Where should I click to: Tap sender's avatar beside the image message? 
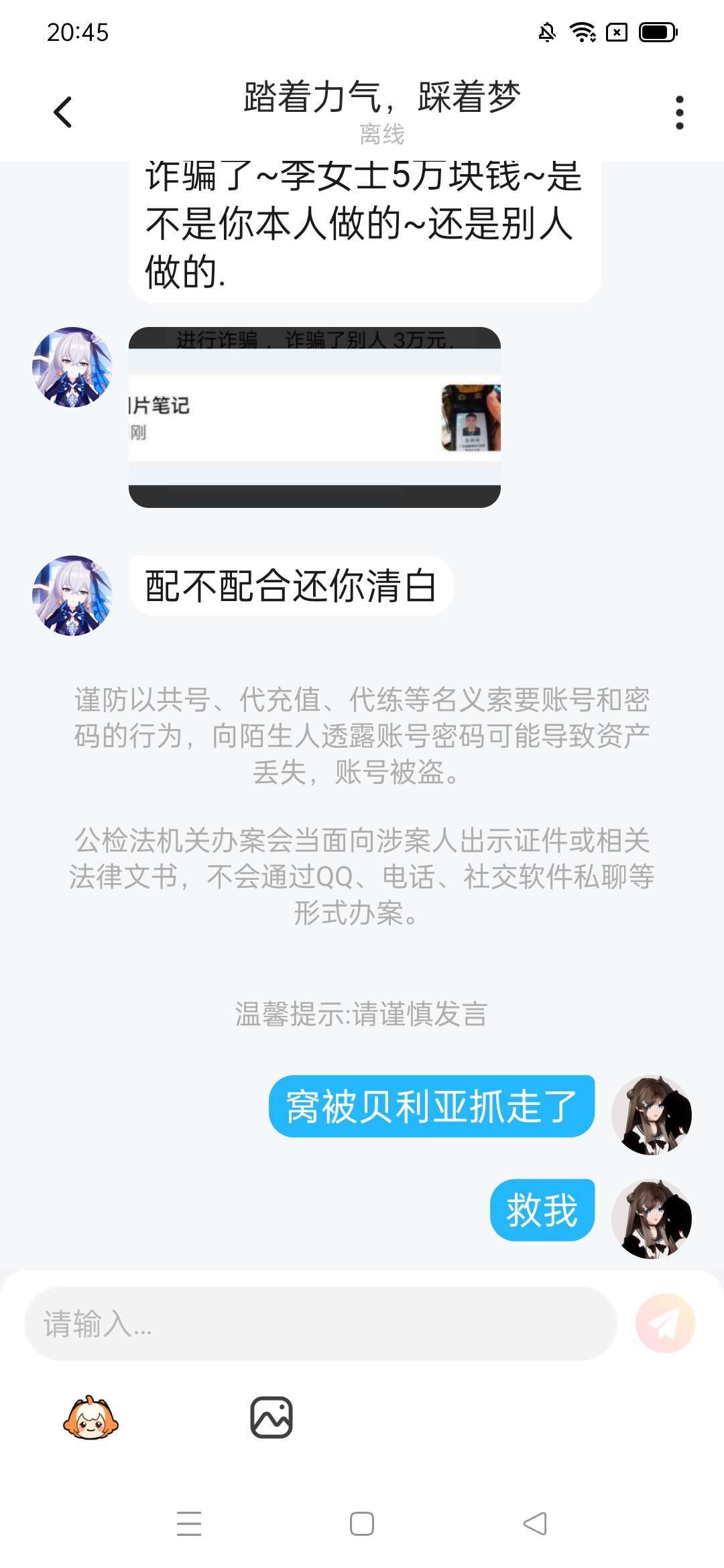[x=72, y=367]
